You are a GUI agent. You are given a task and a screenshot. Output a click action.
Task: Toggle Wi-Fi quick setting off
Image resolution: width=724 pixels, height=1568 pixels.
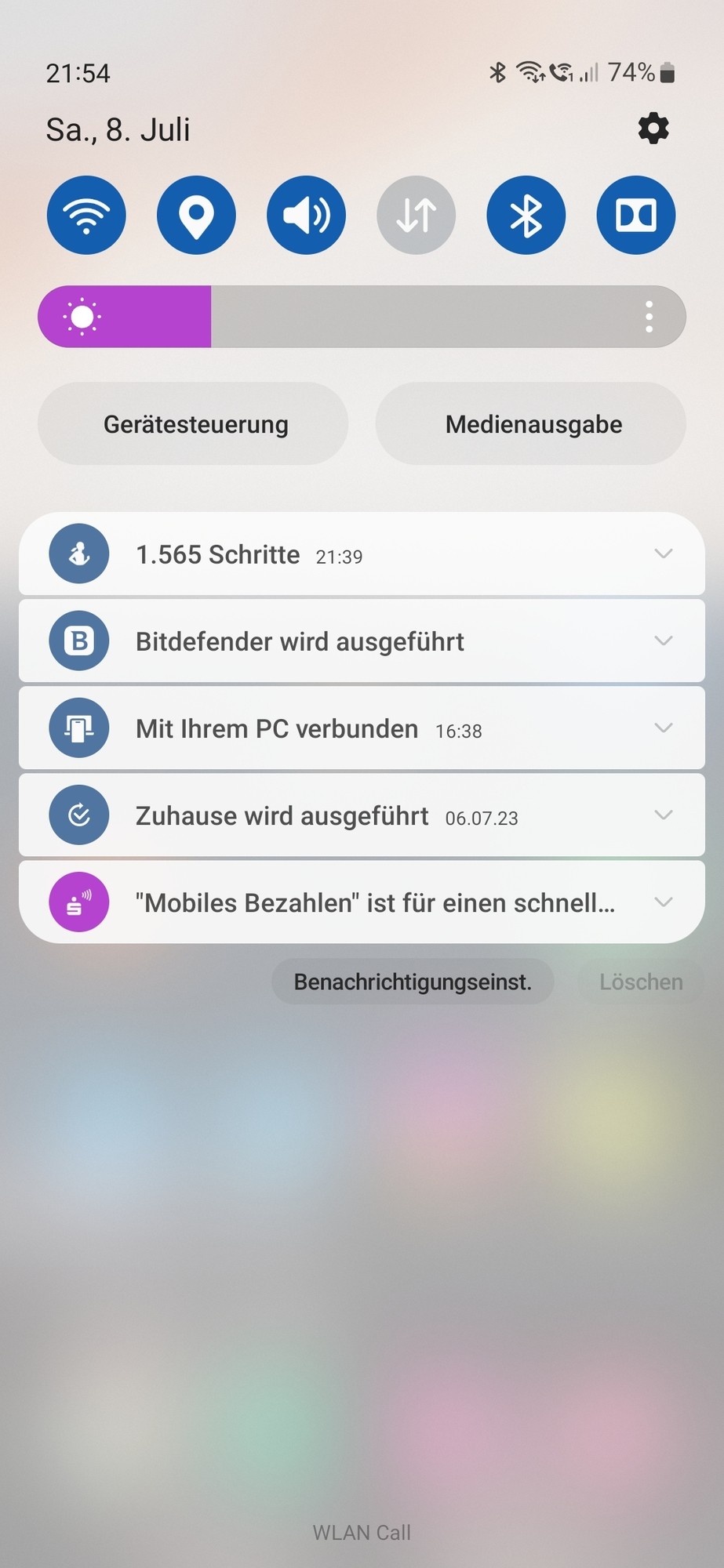click(86, 215)
